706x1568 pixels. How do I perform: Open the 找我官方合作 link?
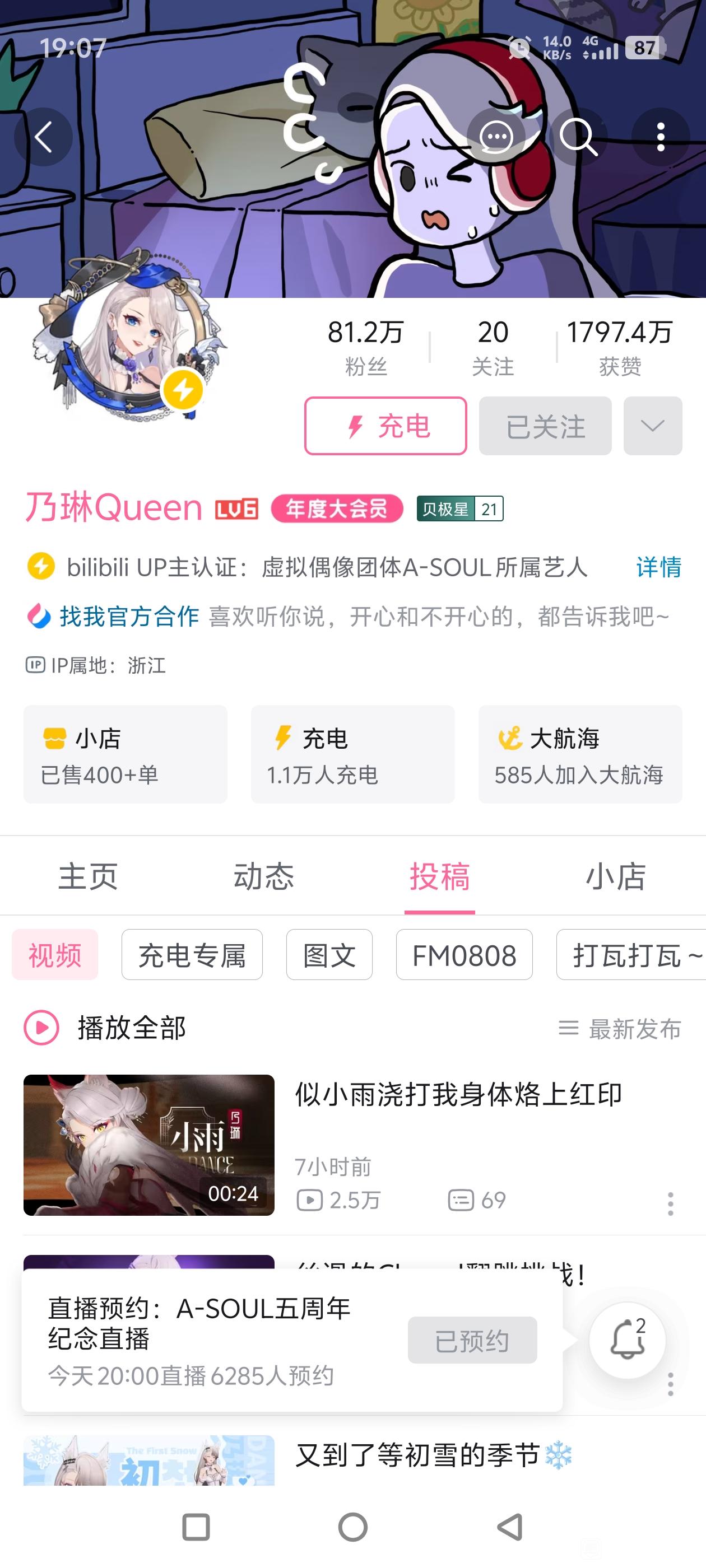(x=129, y=617)
